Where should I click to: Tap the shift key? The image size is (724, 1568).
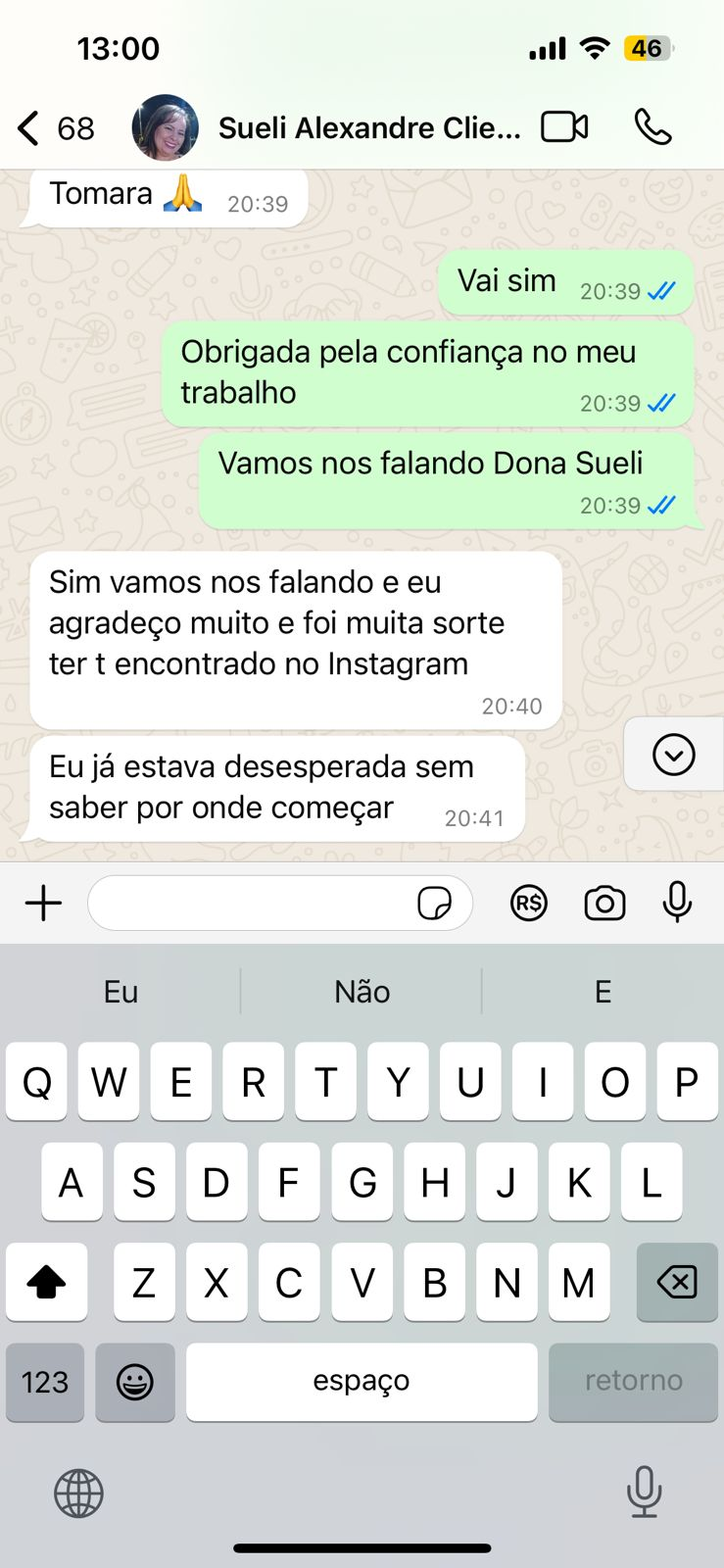pos(46,1282)
